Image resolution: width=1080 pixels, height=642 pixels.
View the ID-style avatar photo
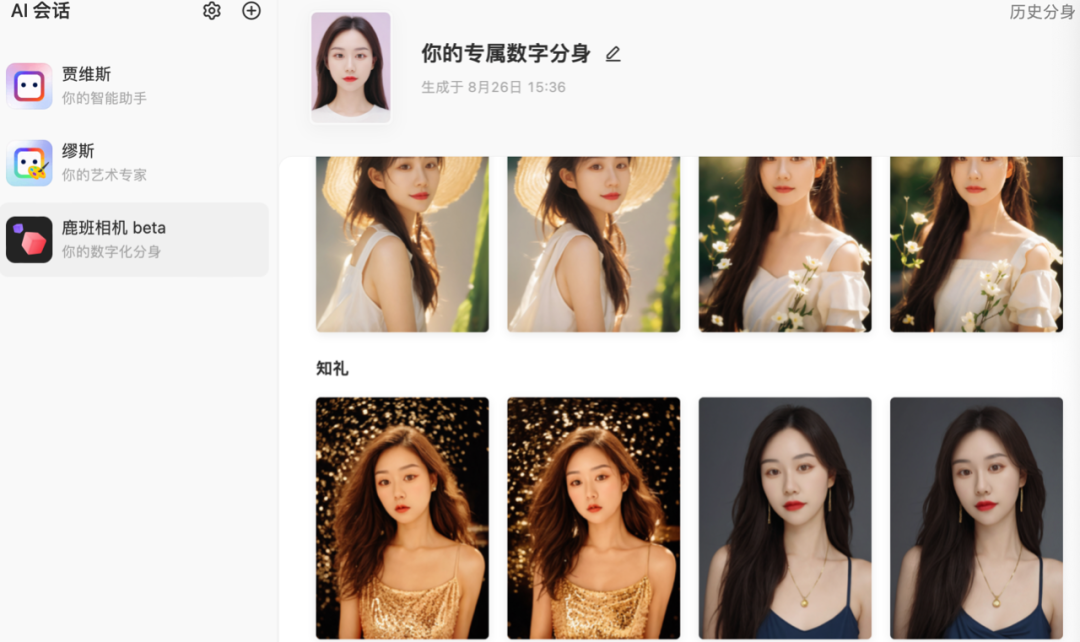pyautogui.click(x=350, y=67)
